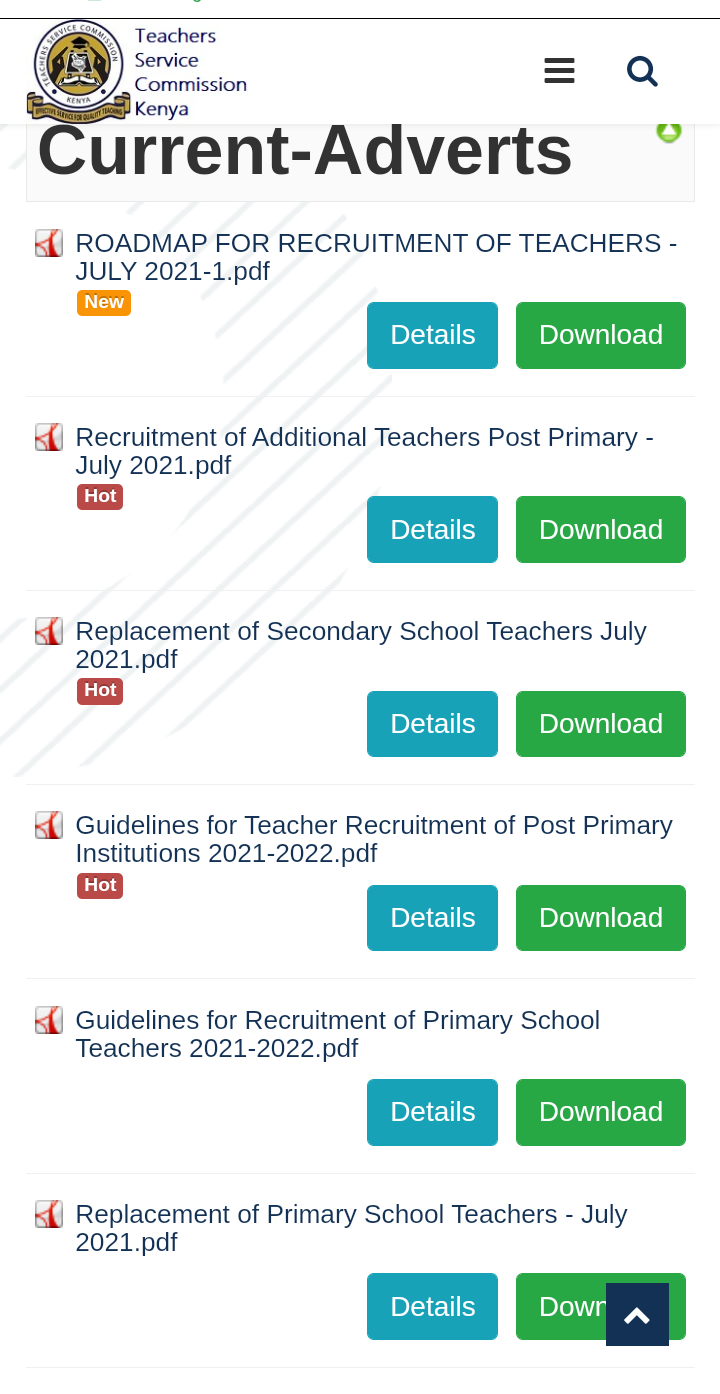The image size is (720, 1394).
Task: View Details for Recruitment of Additional Teachers
Action: point(432,529)
